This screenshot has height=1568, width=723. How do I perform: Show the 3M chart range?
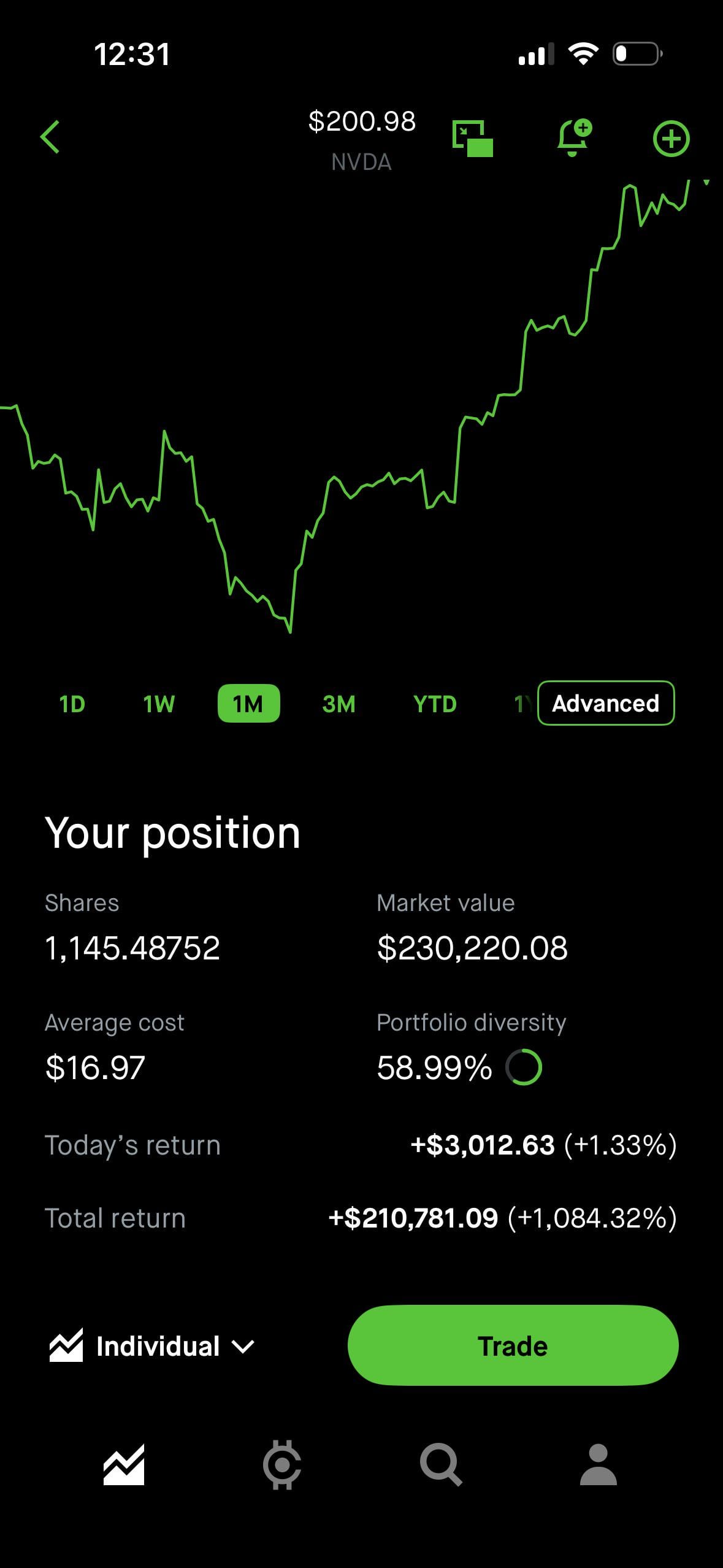(x=339, y=704)
